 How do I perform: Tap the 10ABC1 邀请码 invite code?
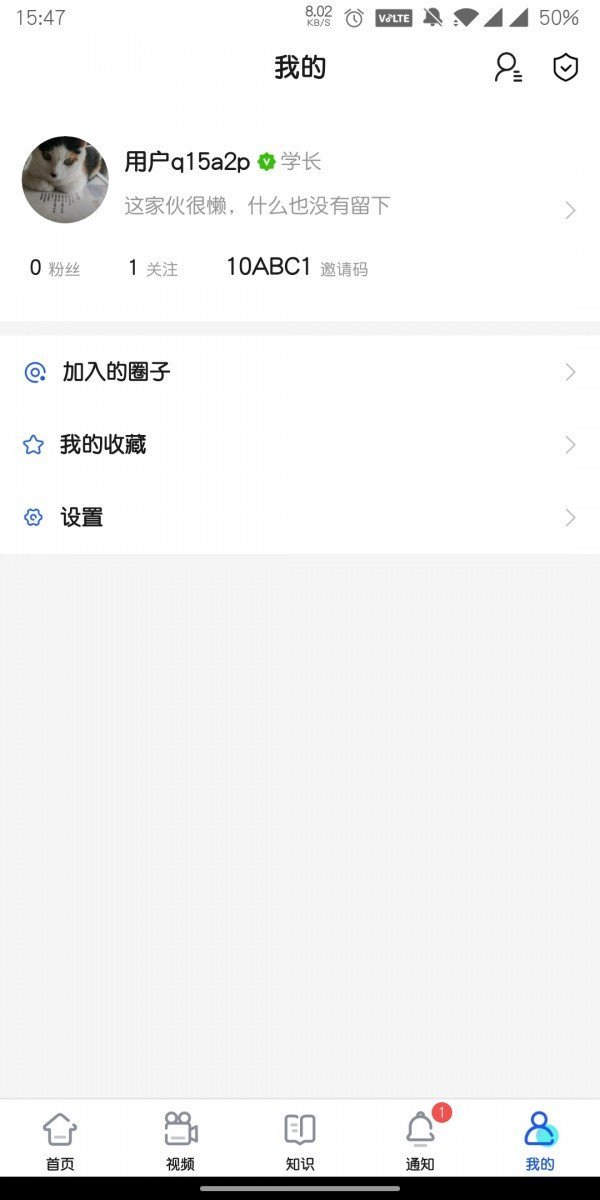(x=297, y=268)
